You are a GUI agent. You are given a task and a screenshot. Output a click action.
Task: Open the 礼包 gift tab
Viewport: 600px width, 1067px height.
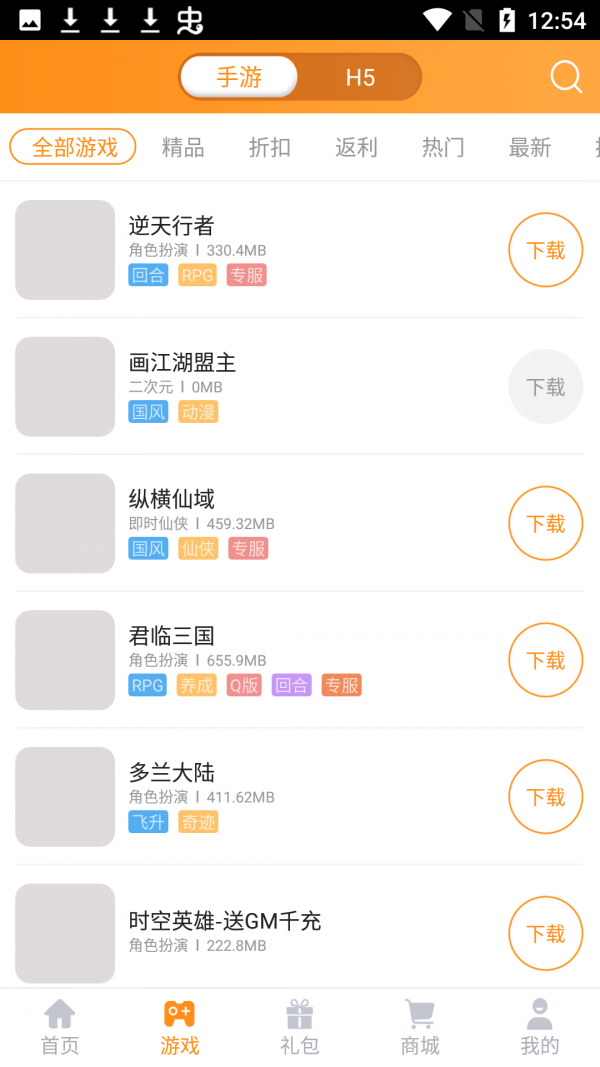click(x=300, y=1028)
